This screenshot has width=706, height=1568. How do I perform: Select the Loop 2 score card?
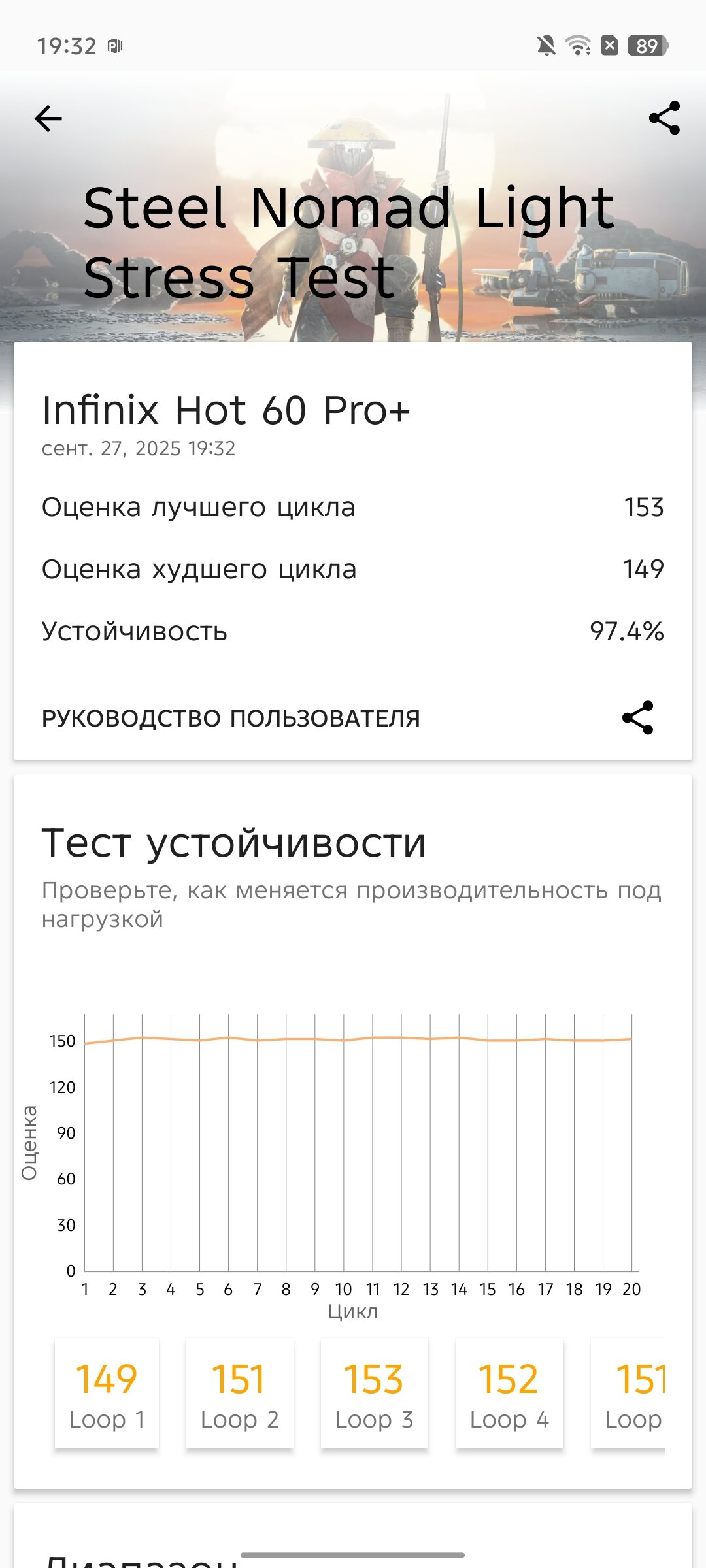pos(239,1393)
